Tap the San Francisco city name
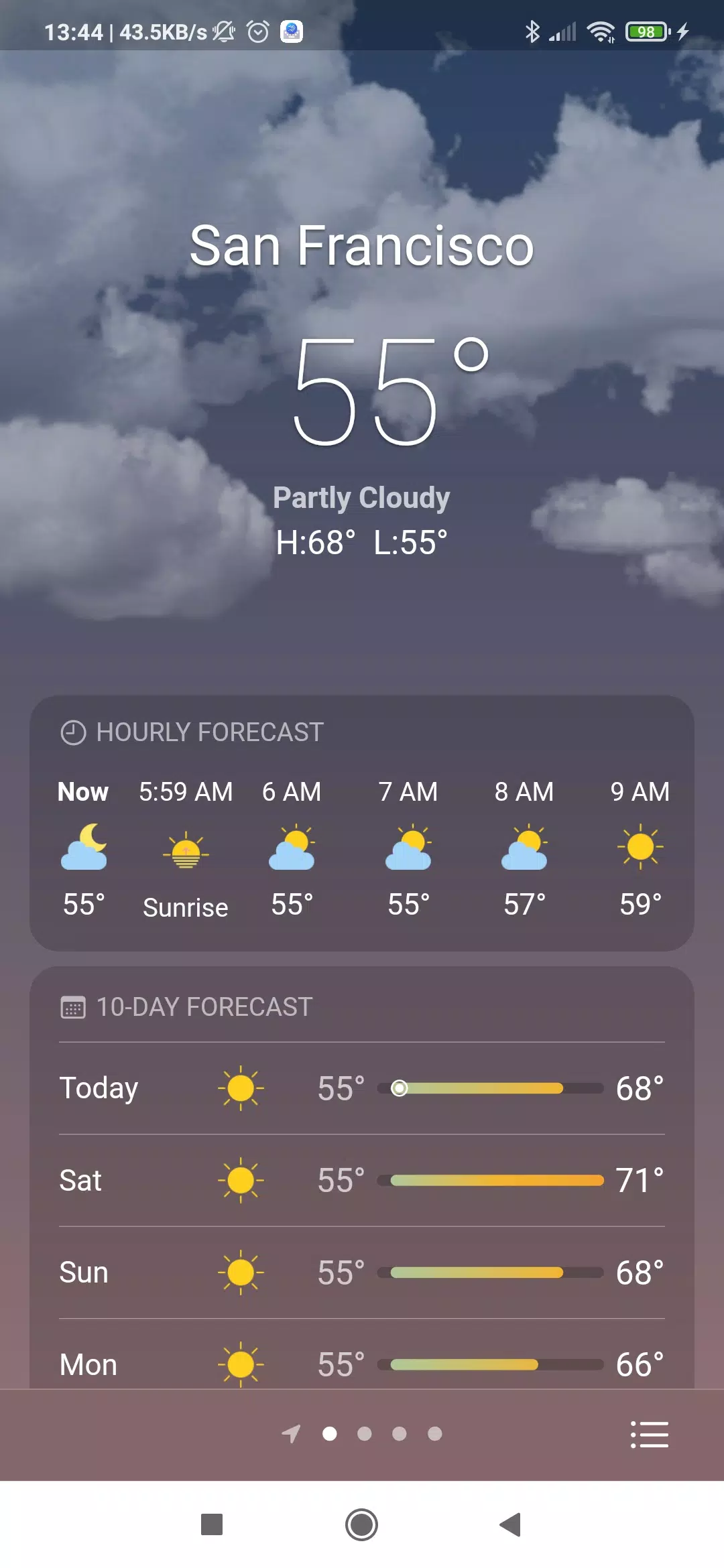 point(361,246)
